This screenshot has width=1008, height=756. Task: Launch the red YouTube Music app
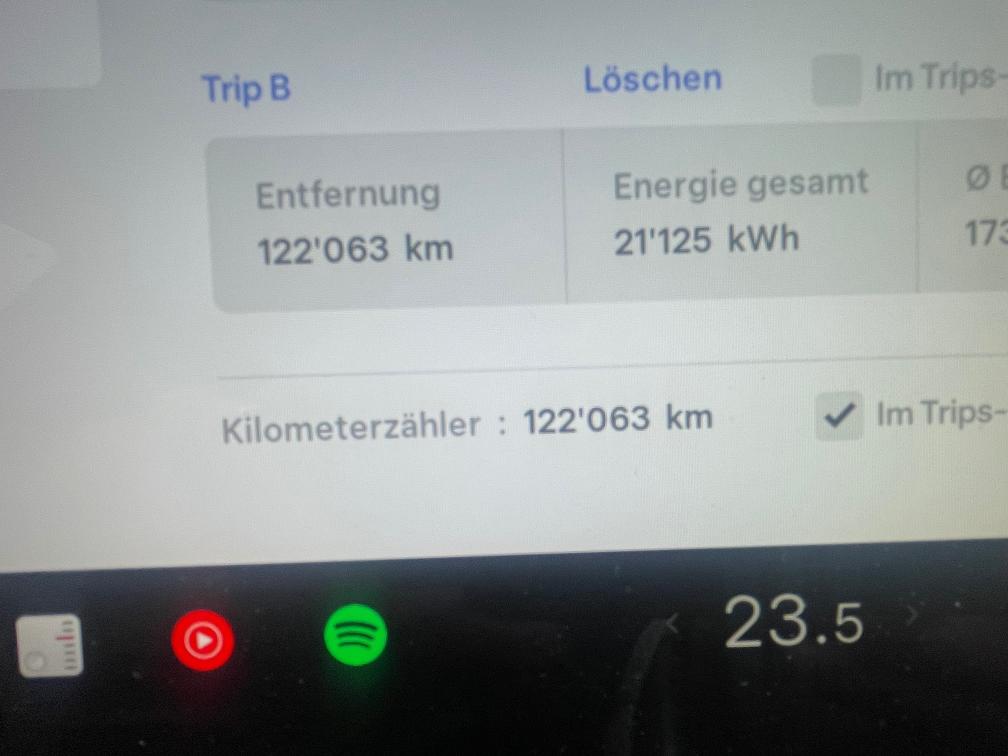click(203, 639)
